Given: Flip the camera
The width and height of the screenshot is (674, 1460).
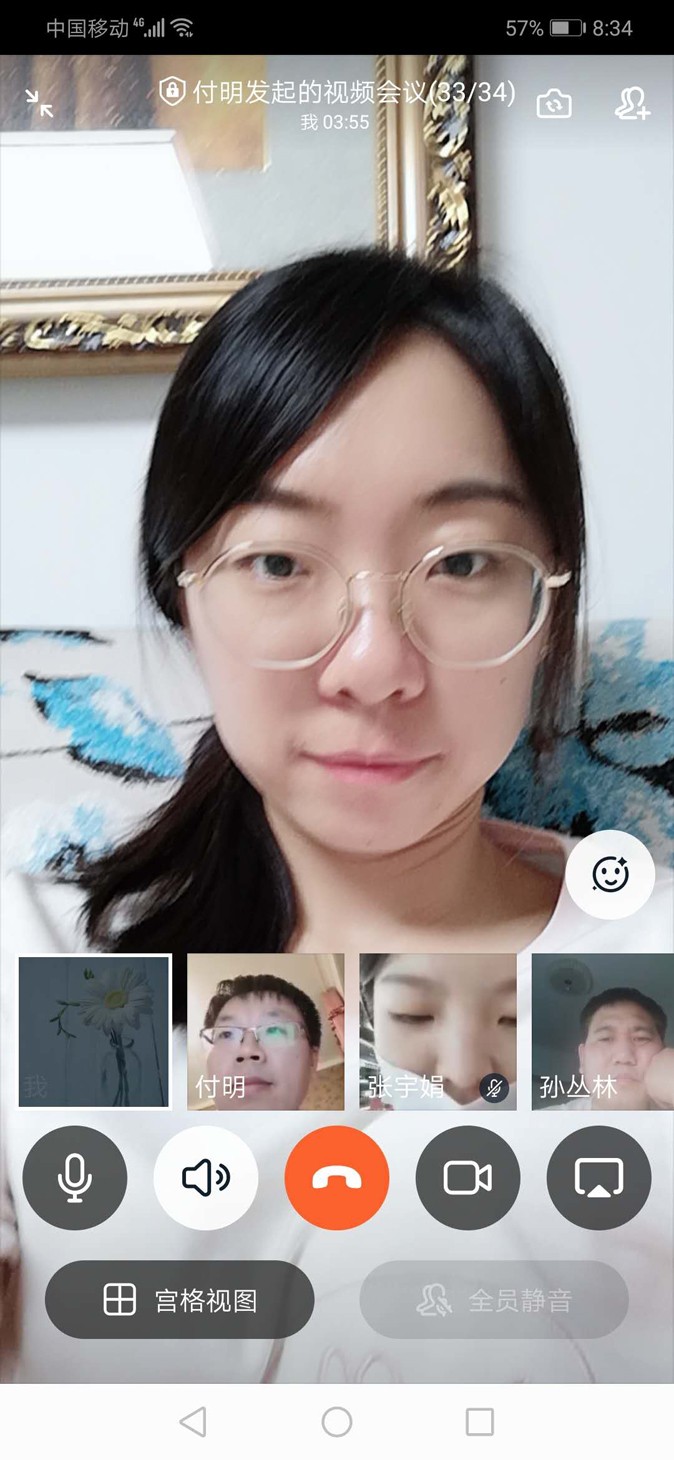Looking at the screenshot, I should [554, 104].
